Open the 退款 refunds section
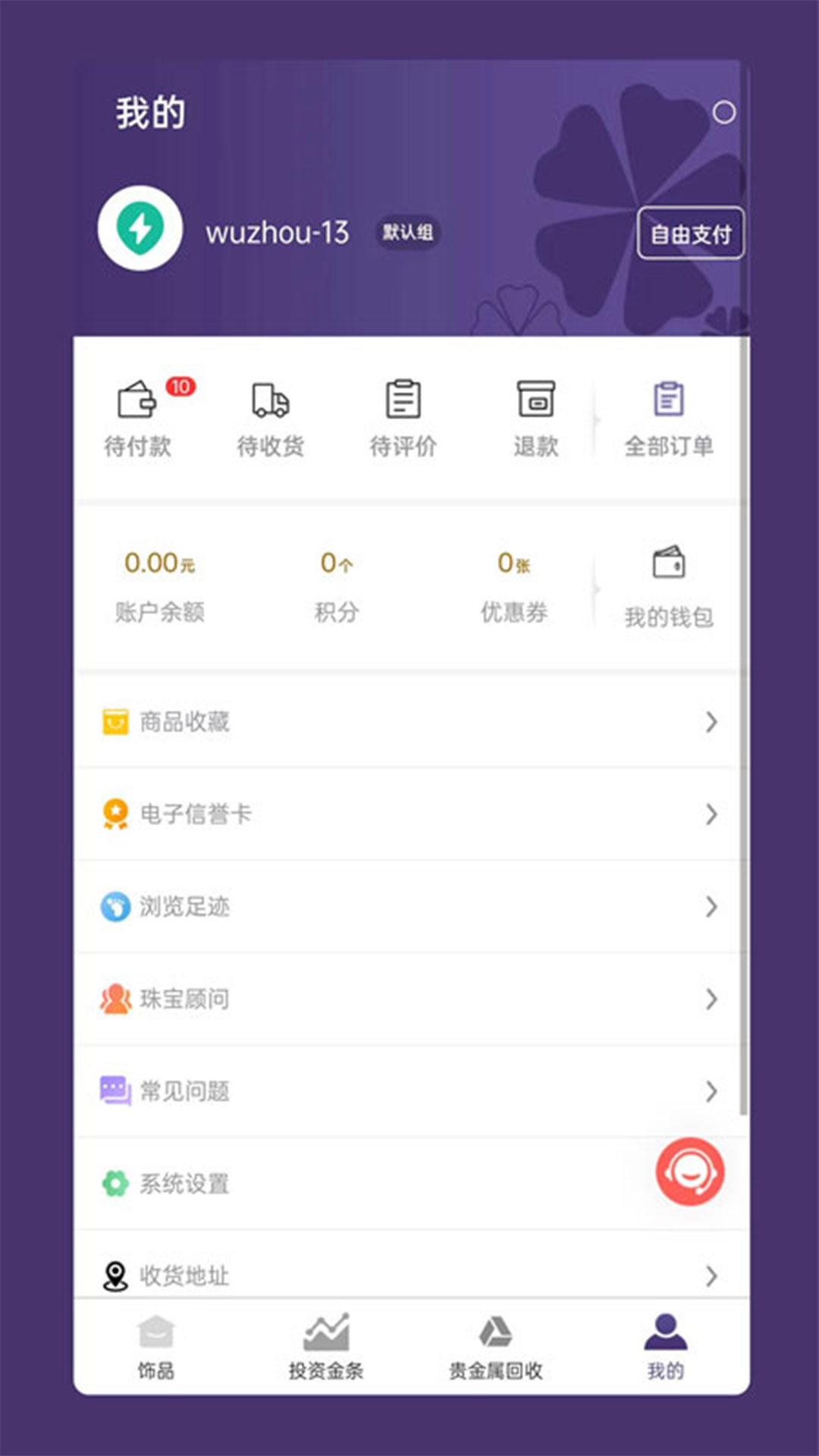 click(x=536, y=419)
